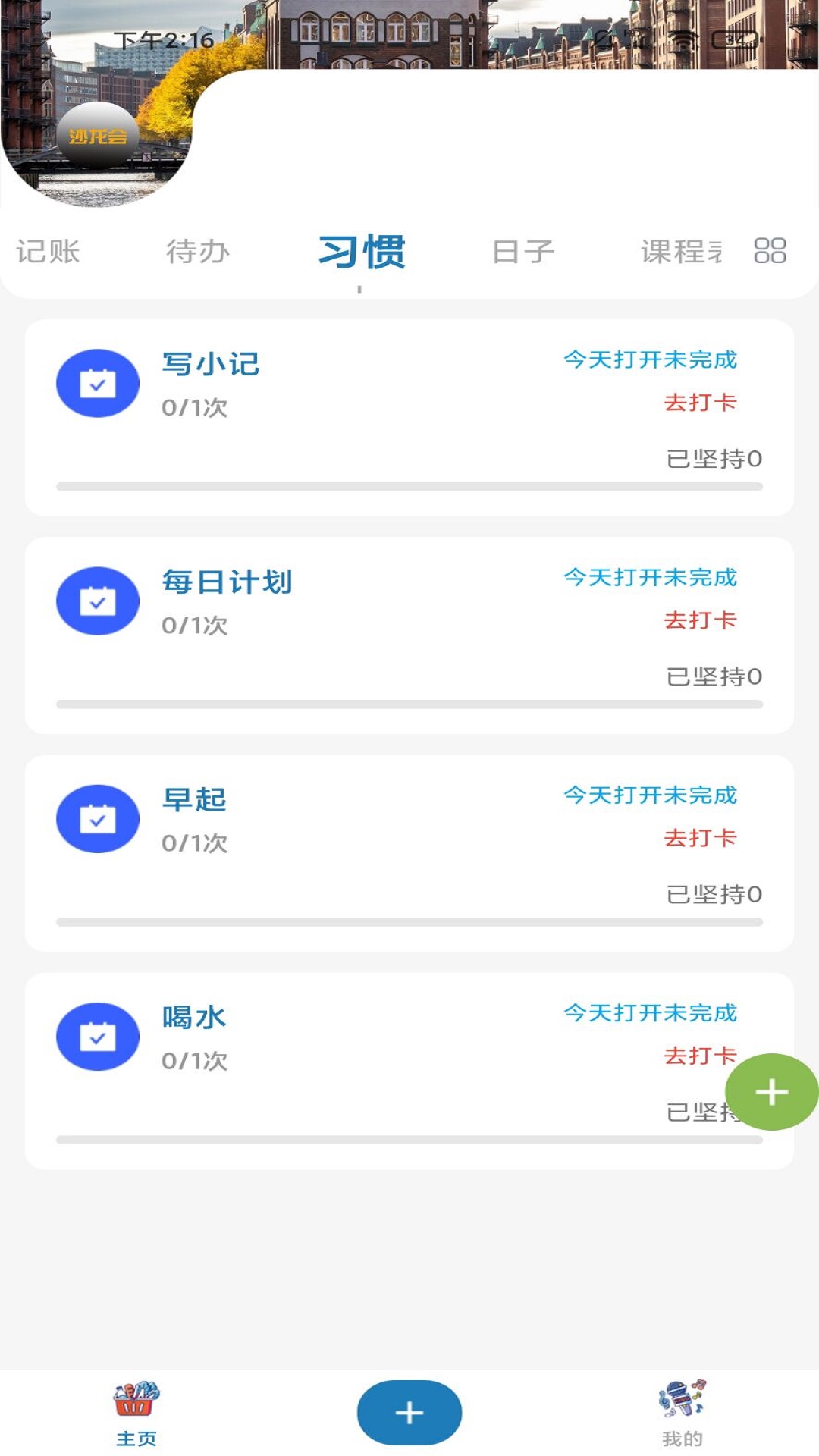
Task: Click the 早起 habit calendar icon
Action: click(98, 820)
